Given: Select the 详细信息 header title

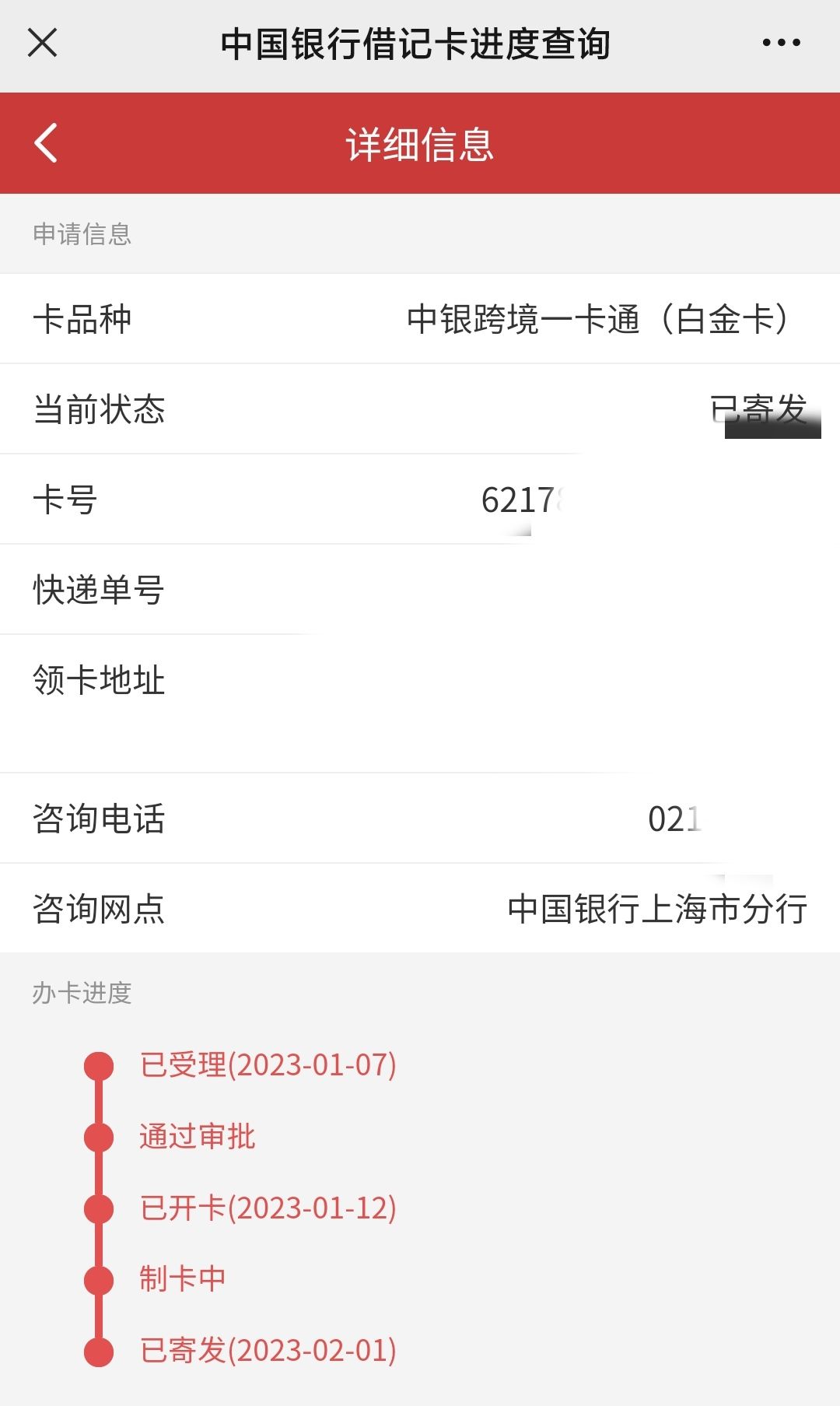Looking at the screenshot, I should click(x=420, y=144).
